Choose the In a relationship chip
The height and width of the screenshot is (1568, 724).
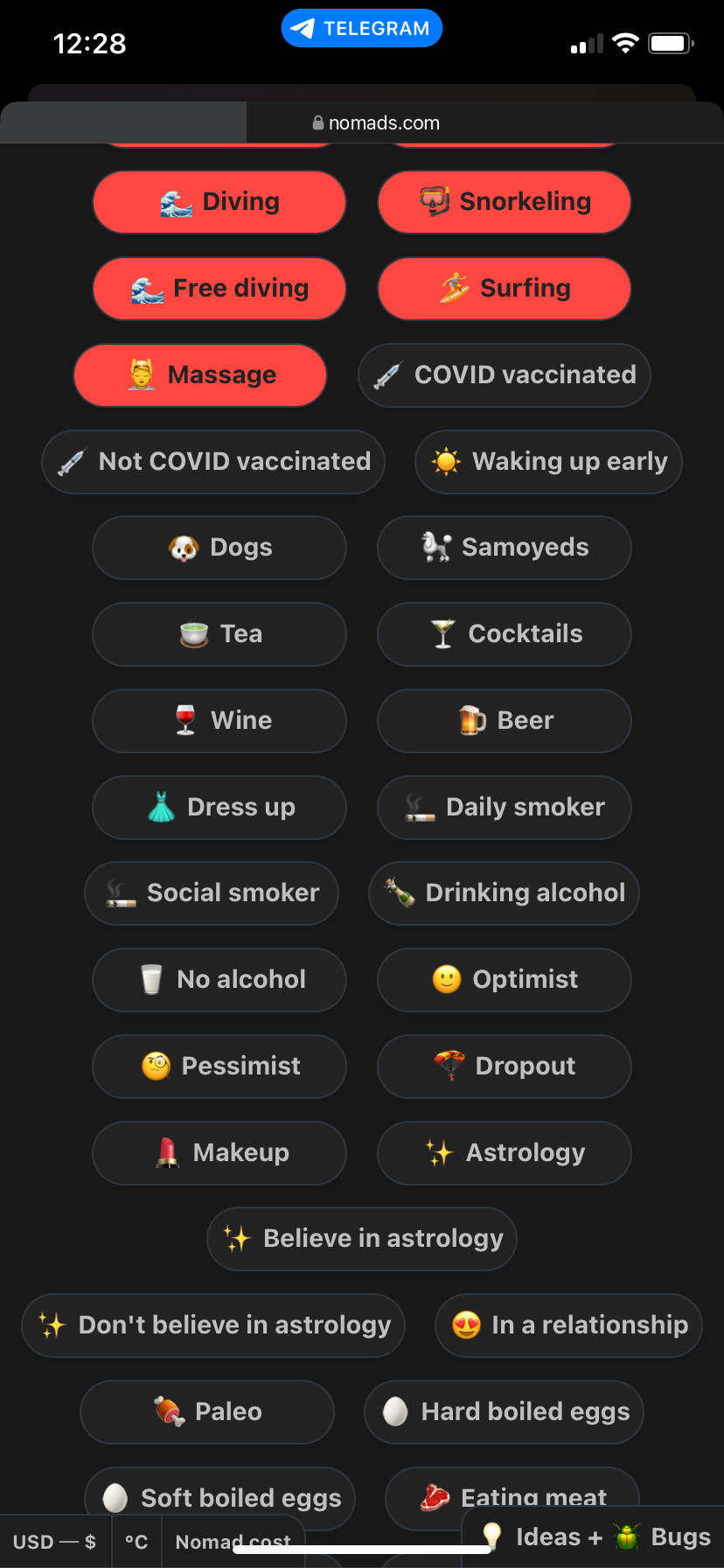click(x=568, y=1326)
